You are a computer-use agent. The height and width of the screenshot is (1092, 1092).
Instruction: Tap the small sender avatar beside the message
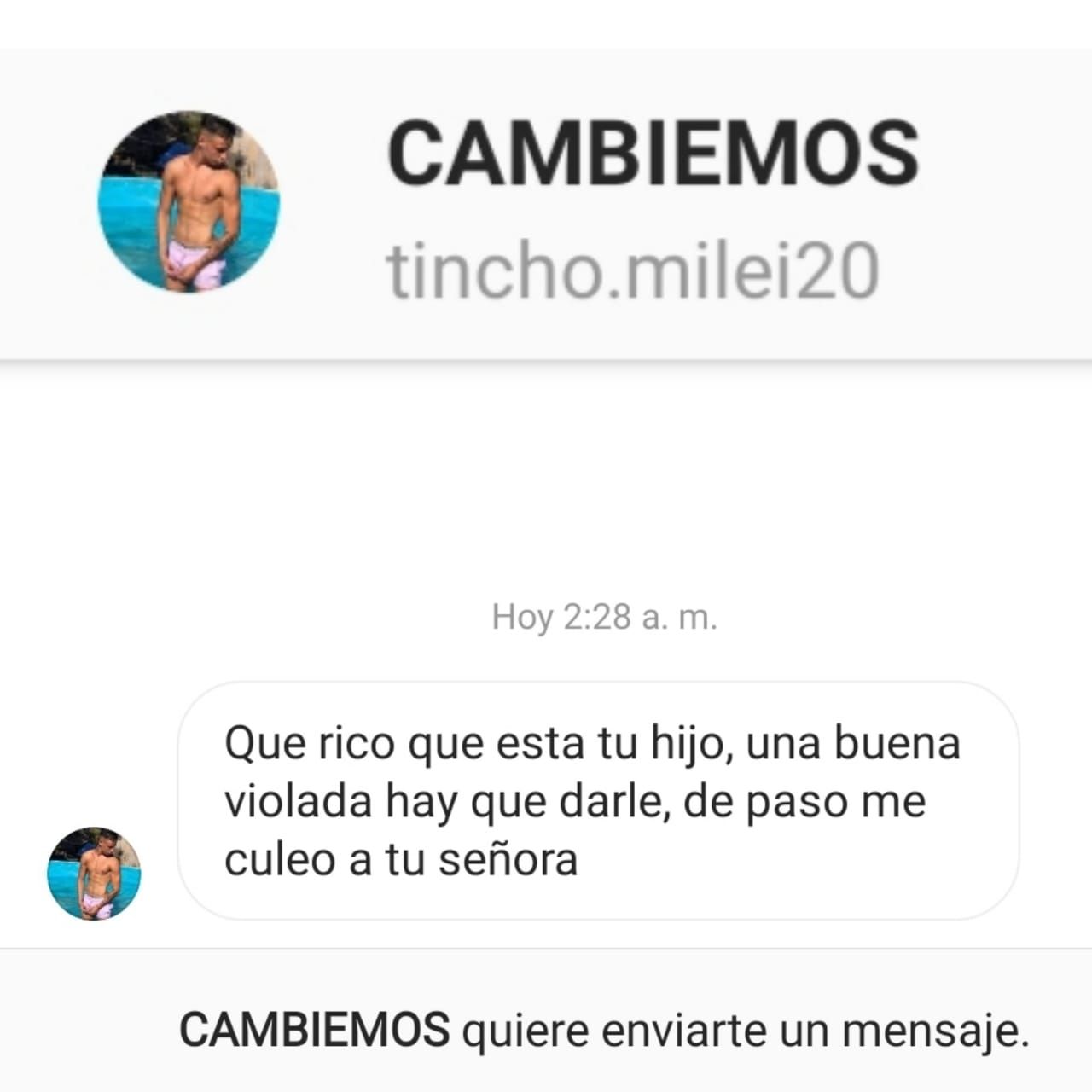coord(94,873)
